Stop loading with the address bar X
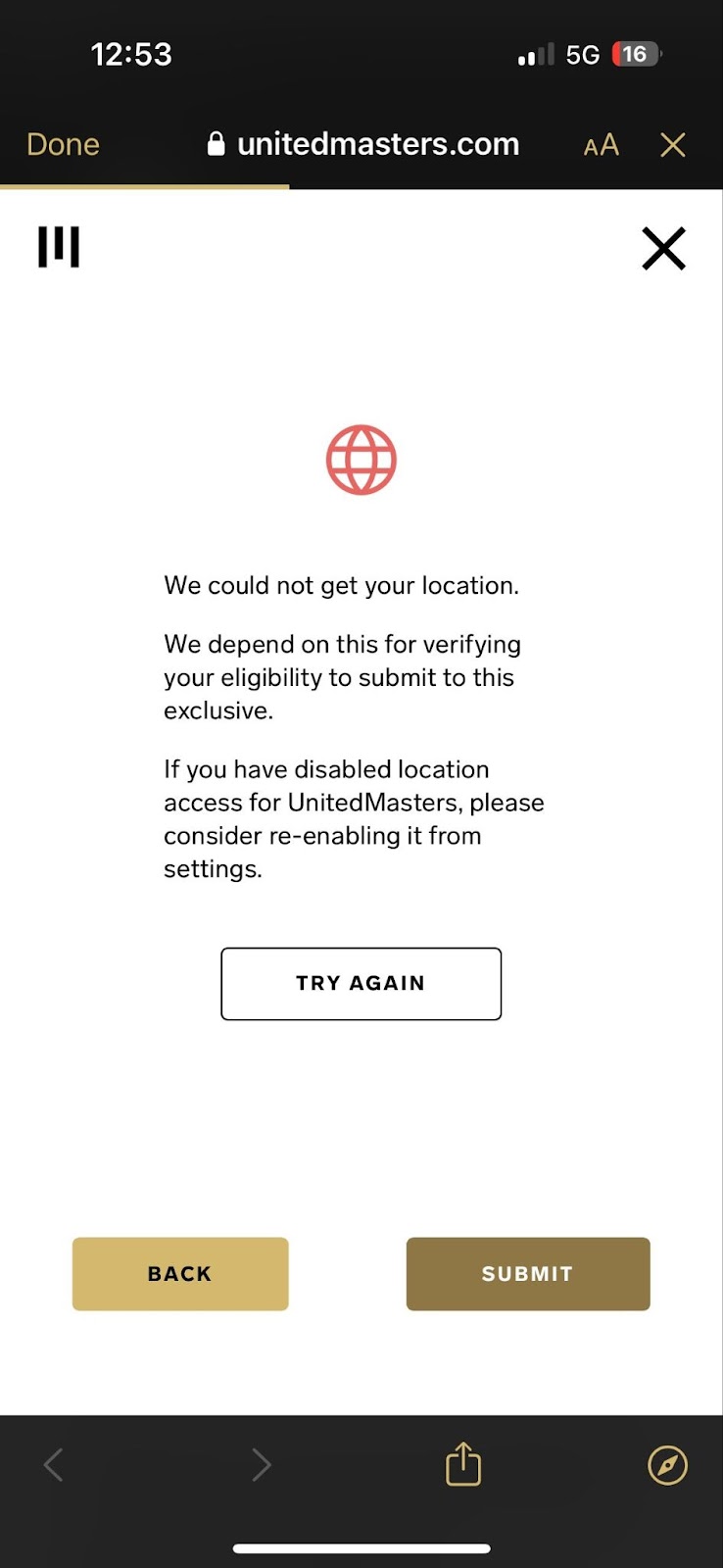723x1568 pixels. 673,145
